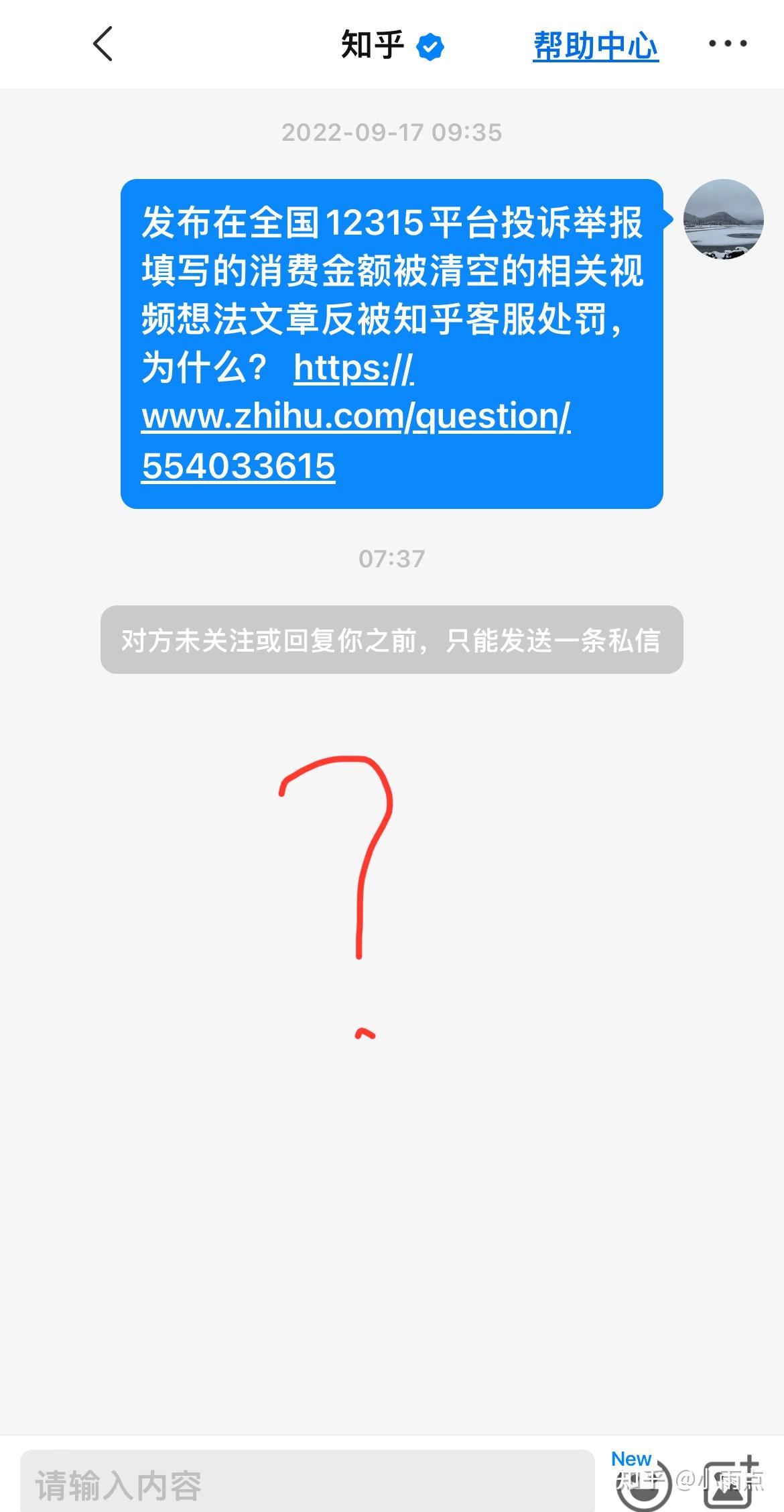Open the three-dot overflow menu
784x1512 pixels.
(x=728, y=44)
